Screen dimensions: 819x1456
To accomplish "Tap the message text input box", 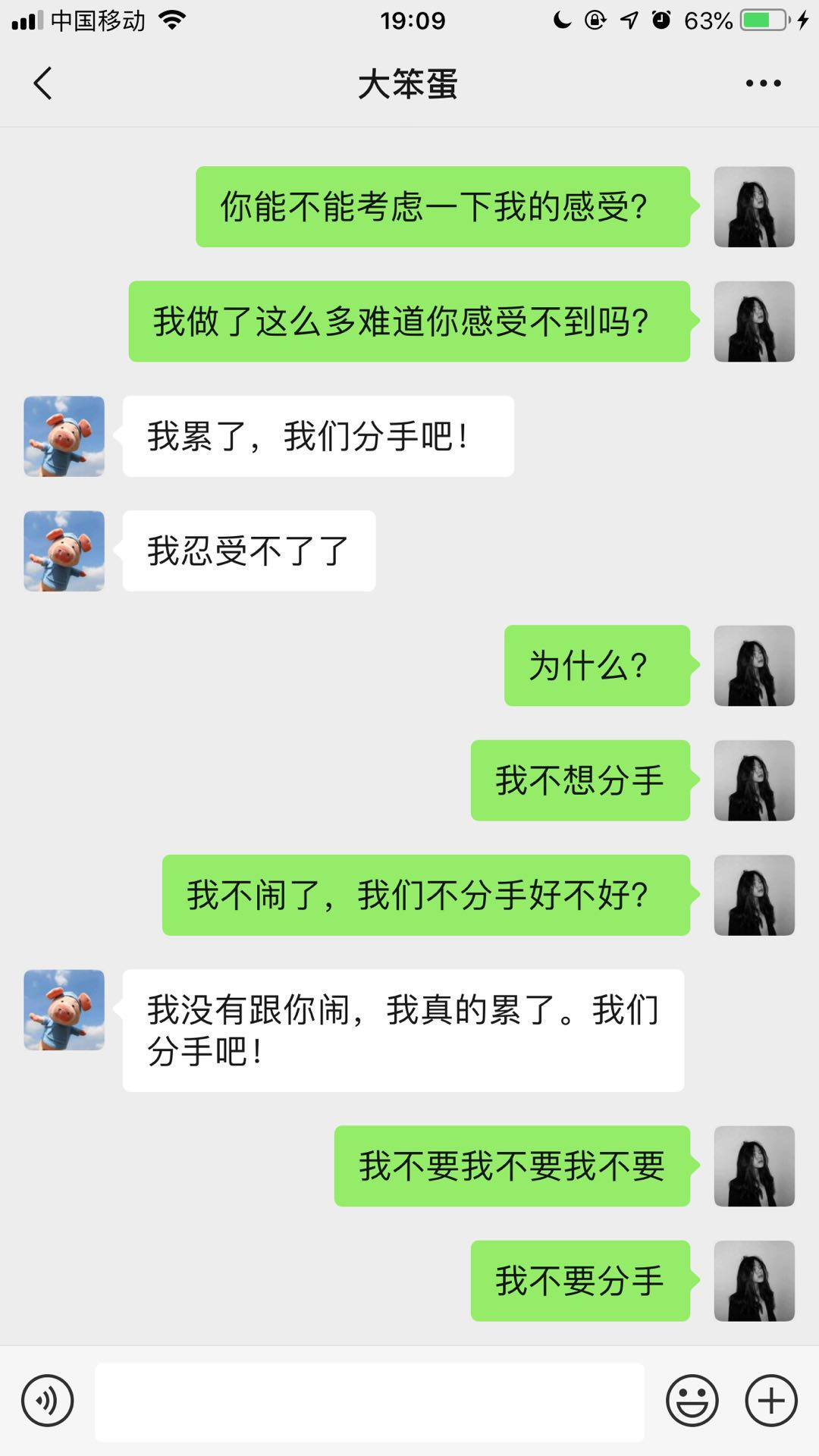I will (369, 1401).
